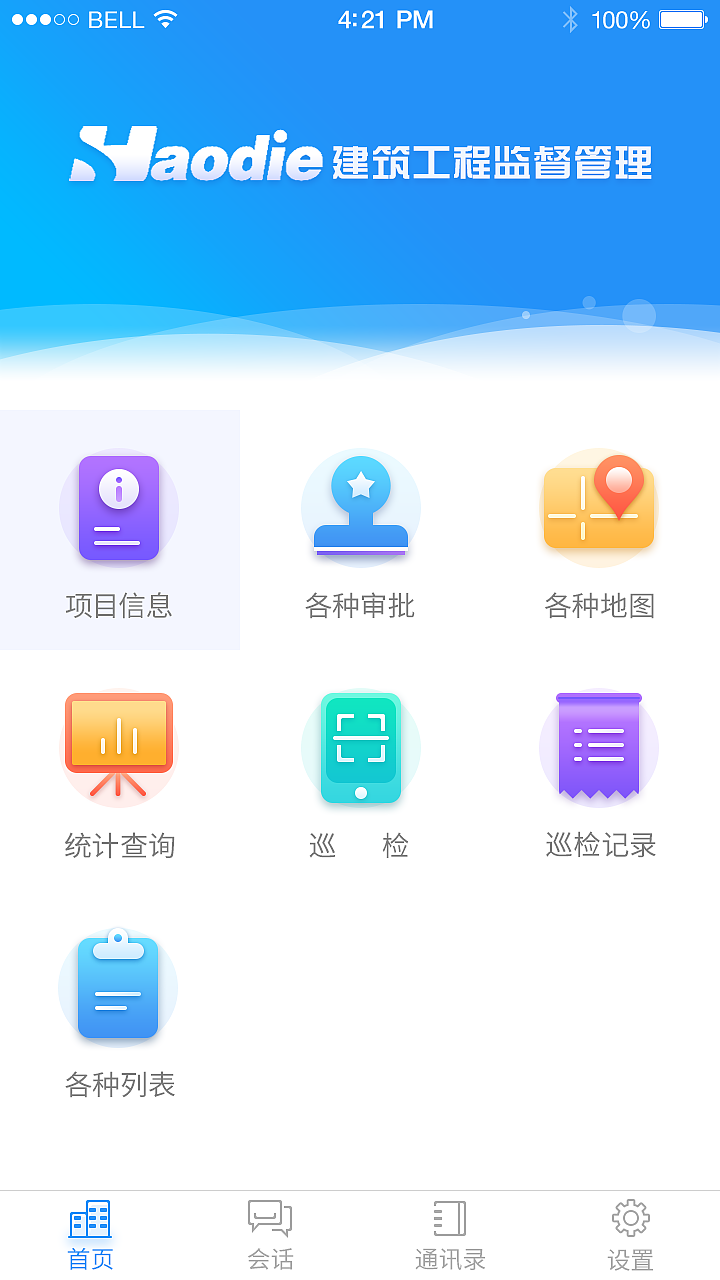Open the 统计查询 statistics chart icon

click(118, 747)
